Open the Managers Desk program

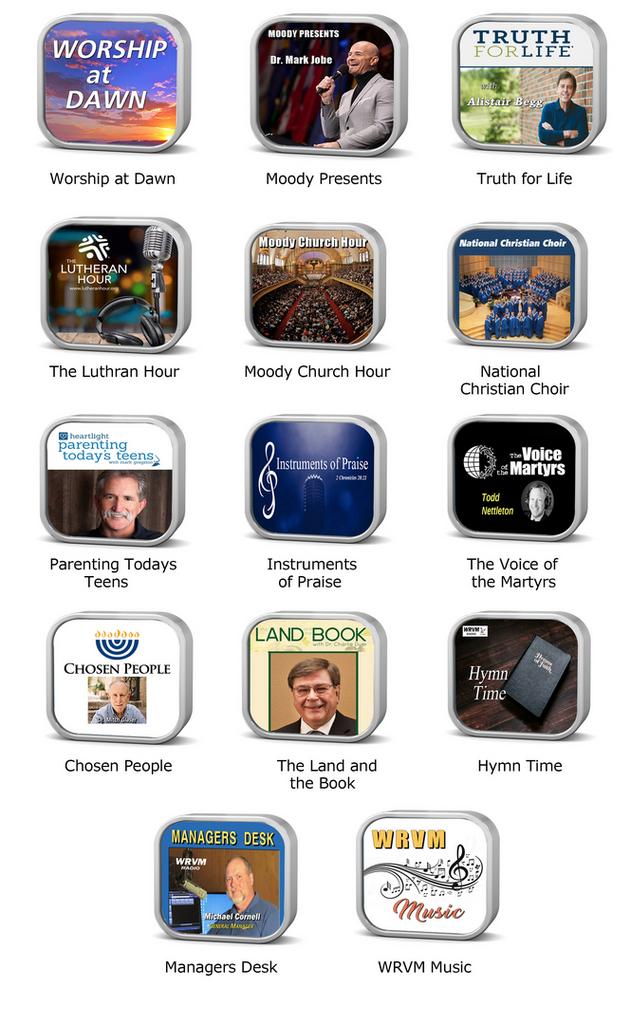[224, 878]
